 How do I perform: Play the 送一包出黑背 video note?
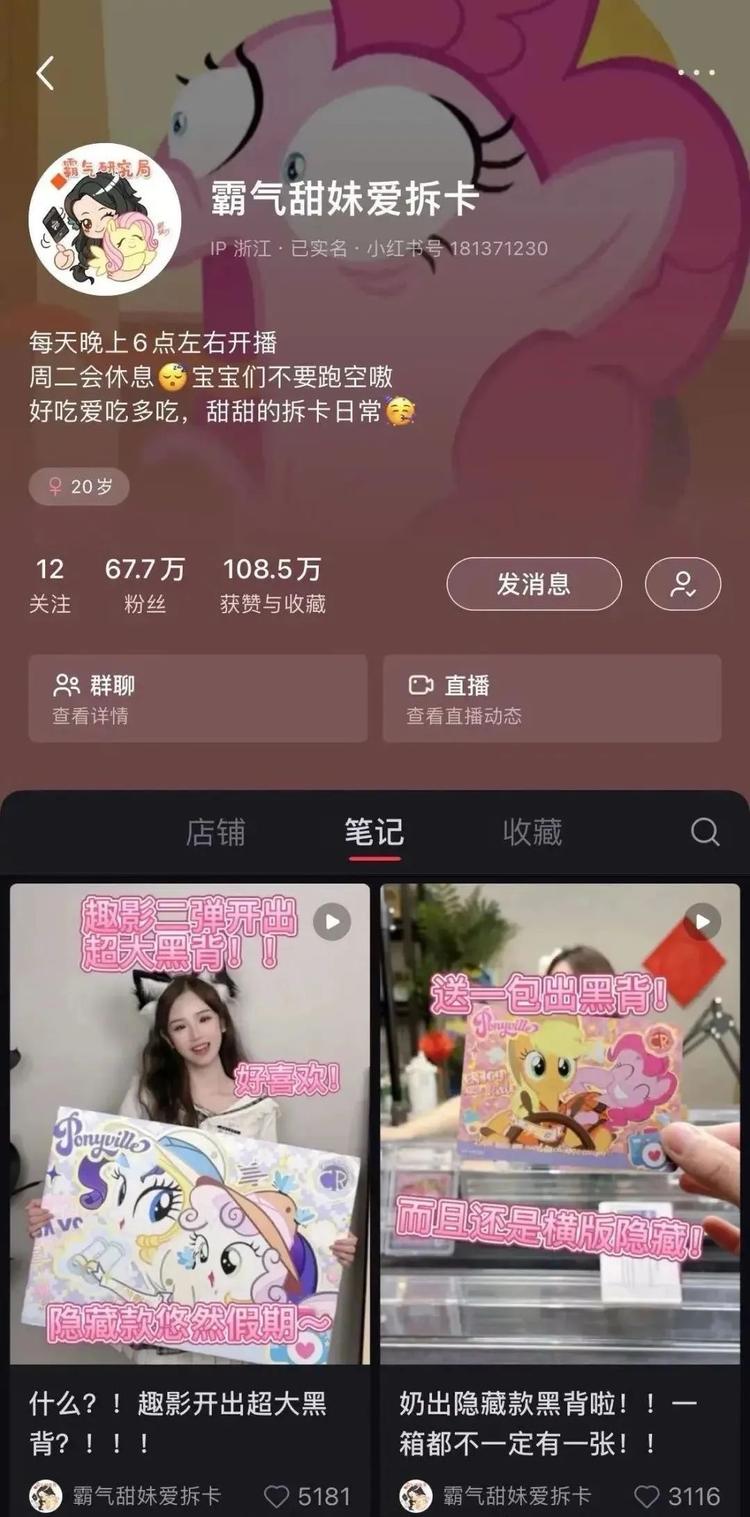(x=700, y=920)
